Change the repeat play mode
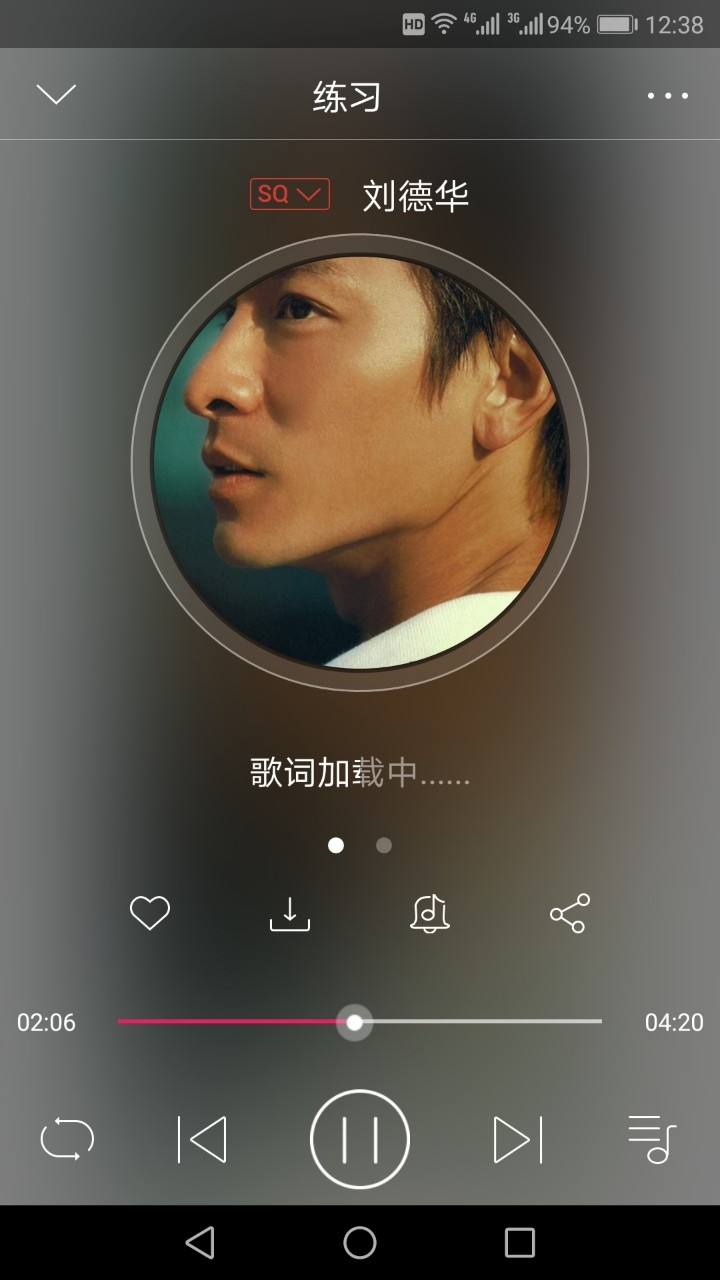Viewport: 720px width, 1280px height. click(x=68, y=1138)
